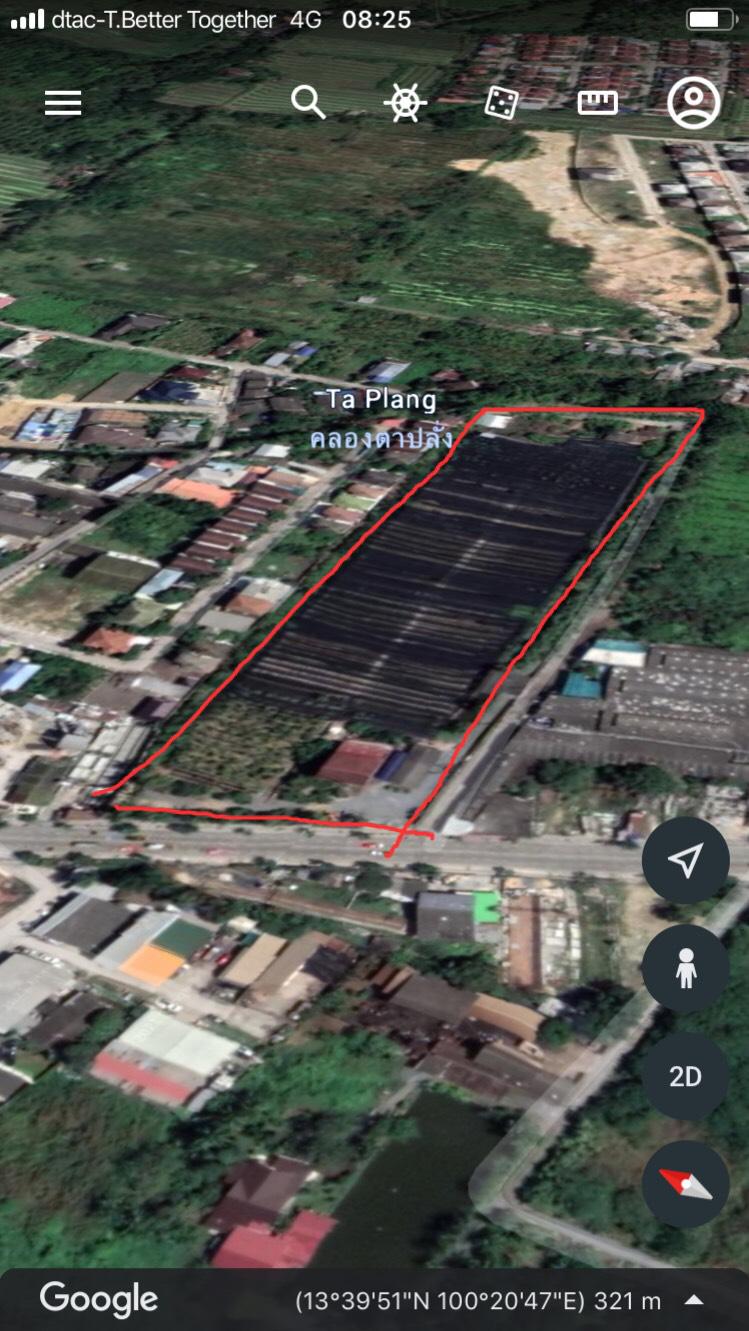This screenshot has width=749, height=1331.
Task: Open the Voyager ship wheel
Action: coord(405,103)
